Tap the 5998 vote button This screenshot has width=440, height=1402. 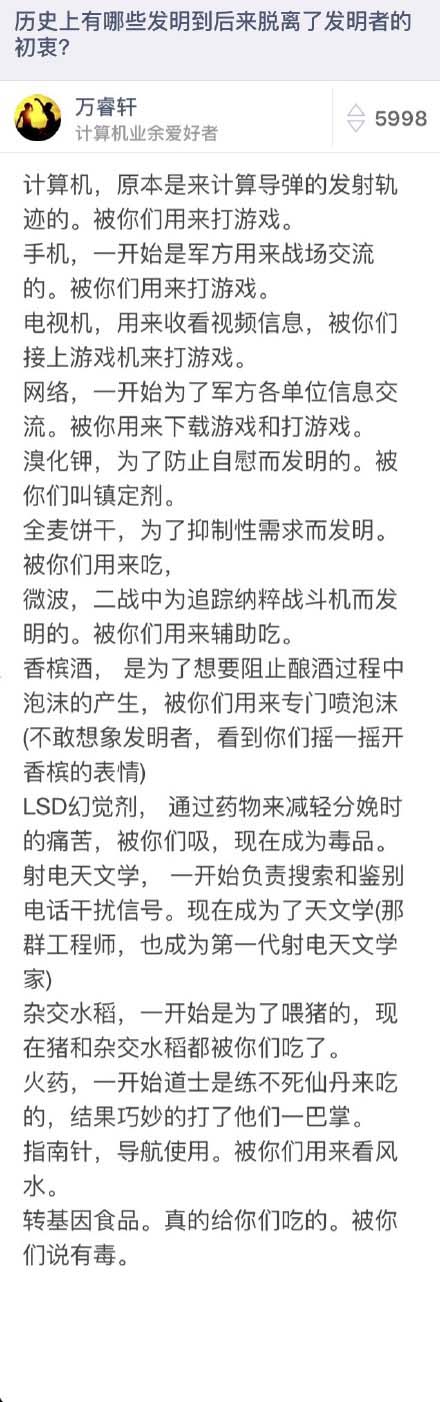click(x=386, y=119)
